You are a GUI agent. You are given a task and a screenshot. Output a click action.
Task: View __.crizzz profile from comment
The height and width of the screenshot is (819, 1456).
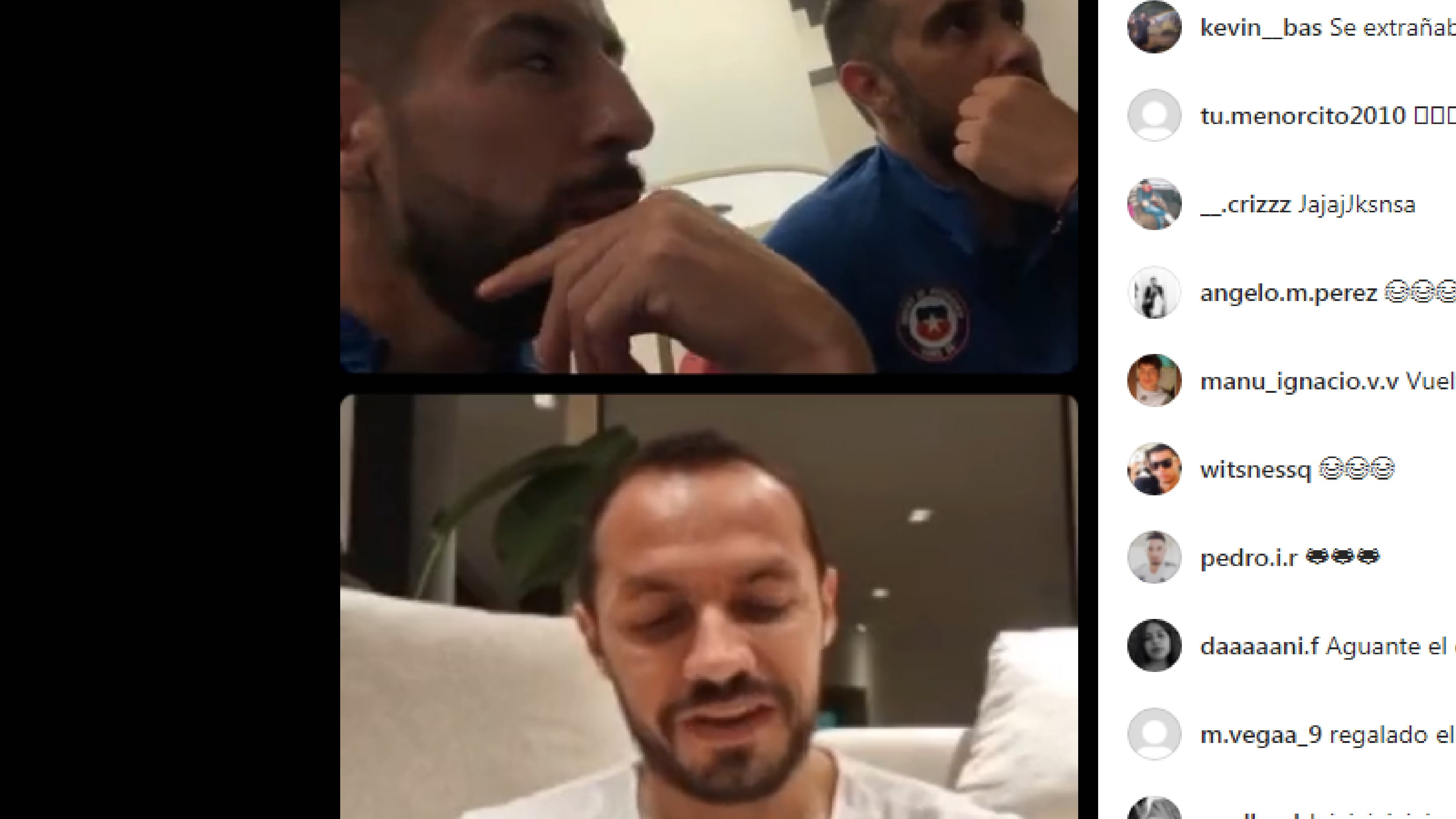(1245, 205)
